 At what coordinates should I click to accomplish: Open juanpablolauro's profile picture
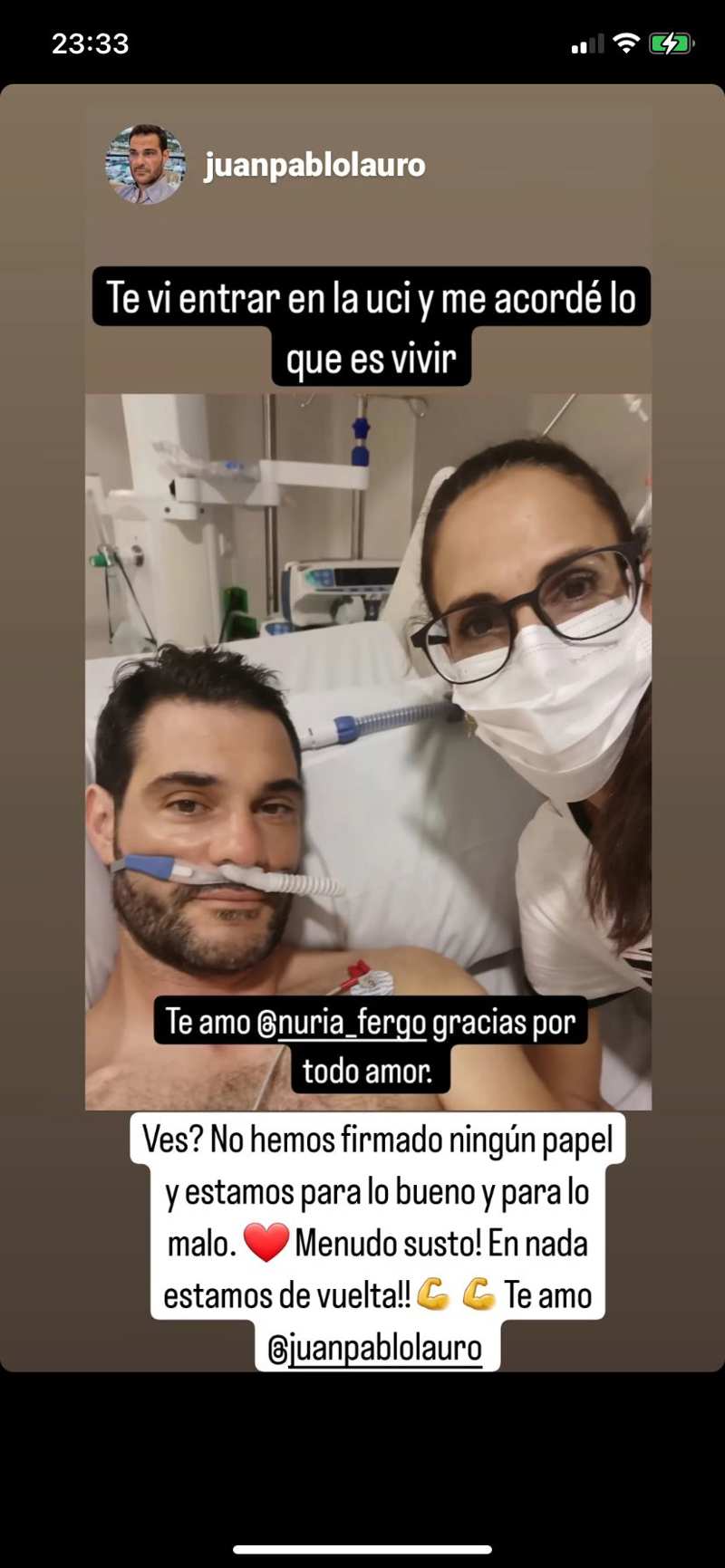click(x=145, y=165)
